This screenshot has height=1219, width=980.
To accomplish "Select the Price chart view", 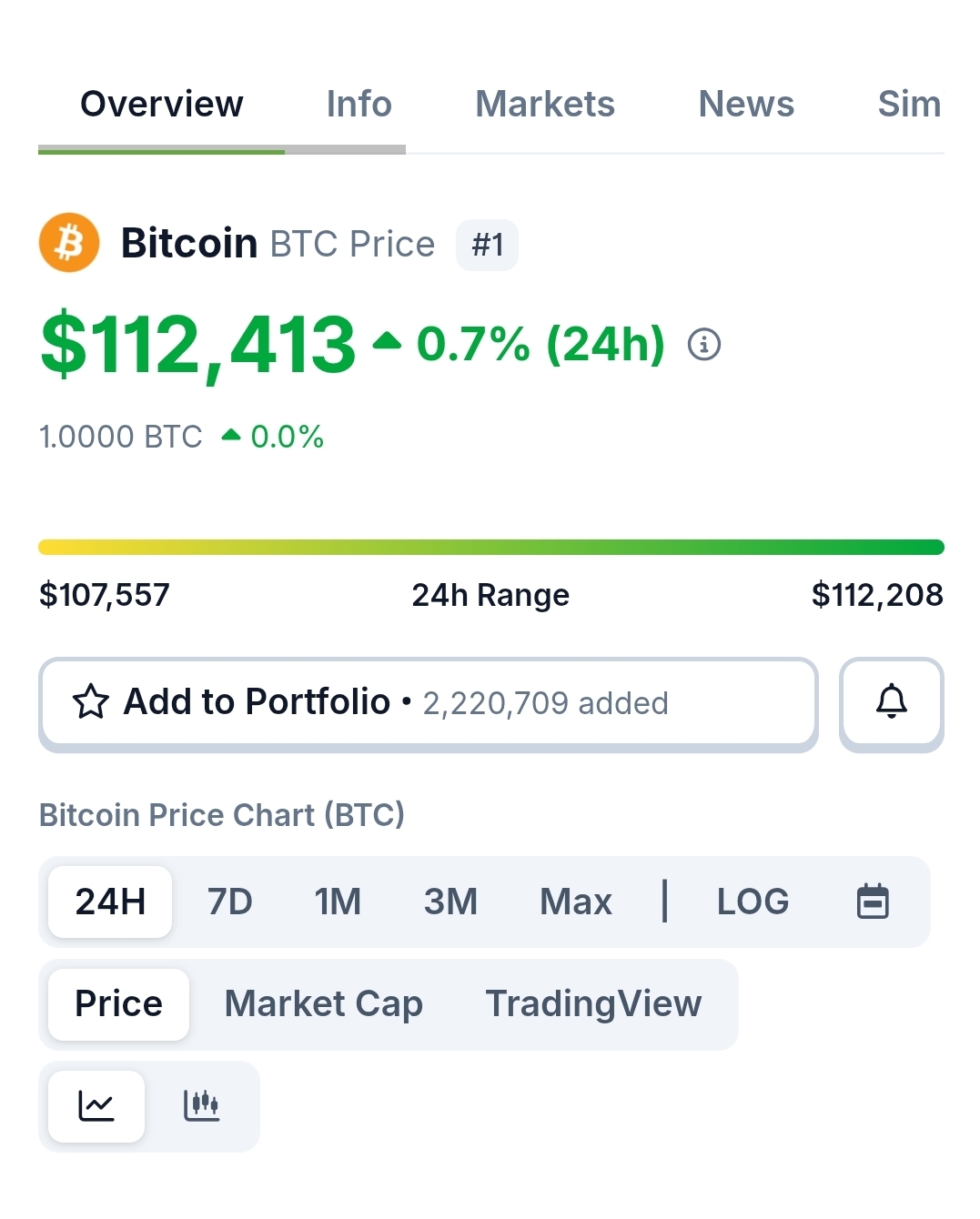I will (118, 1003).
